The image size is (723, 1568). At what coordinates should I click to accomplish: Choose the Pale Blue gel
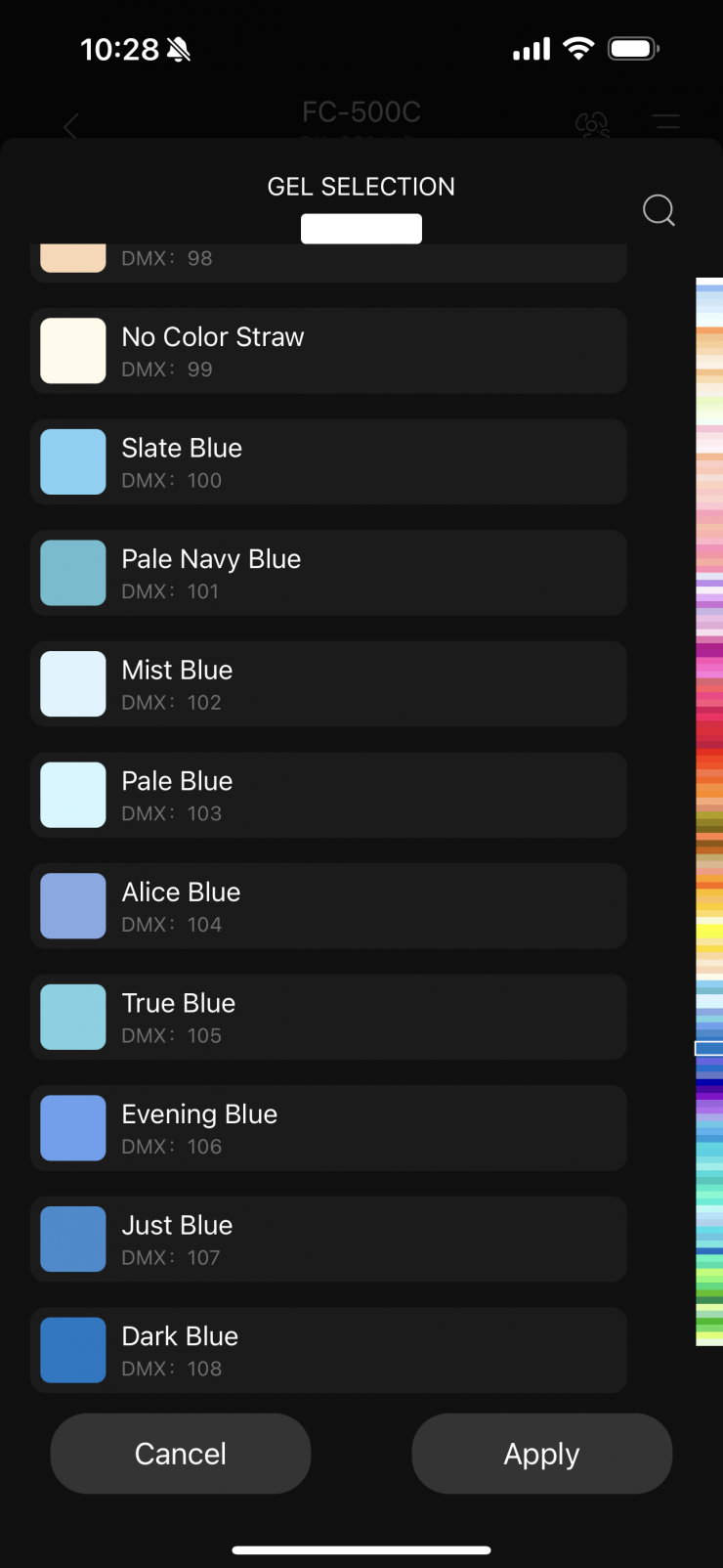(328, 795)
